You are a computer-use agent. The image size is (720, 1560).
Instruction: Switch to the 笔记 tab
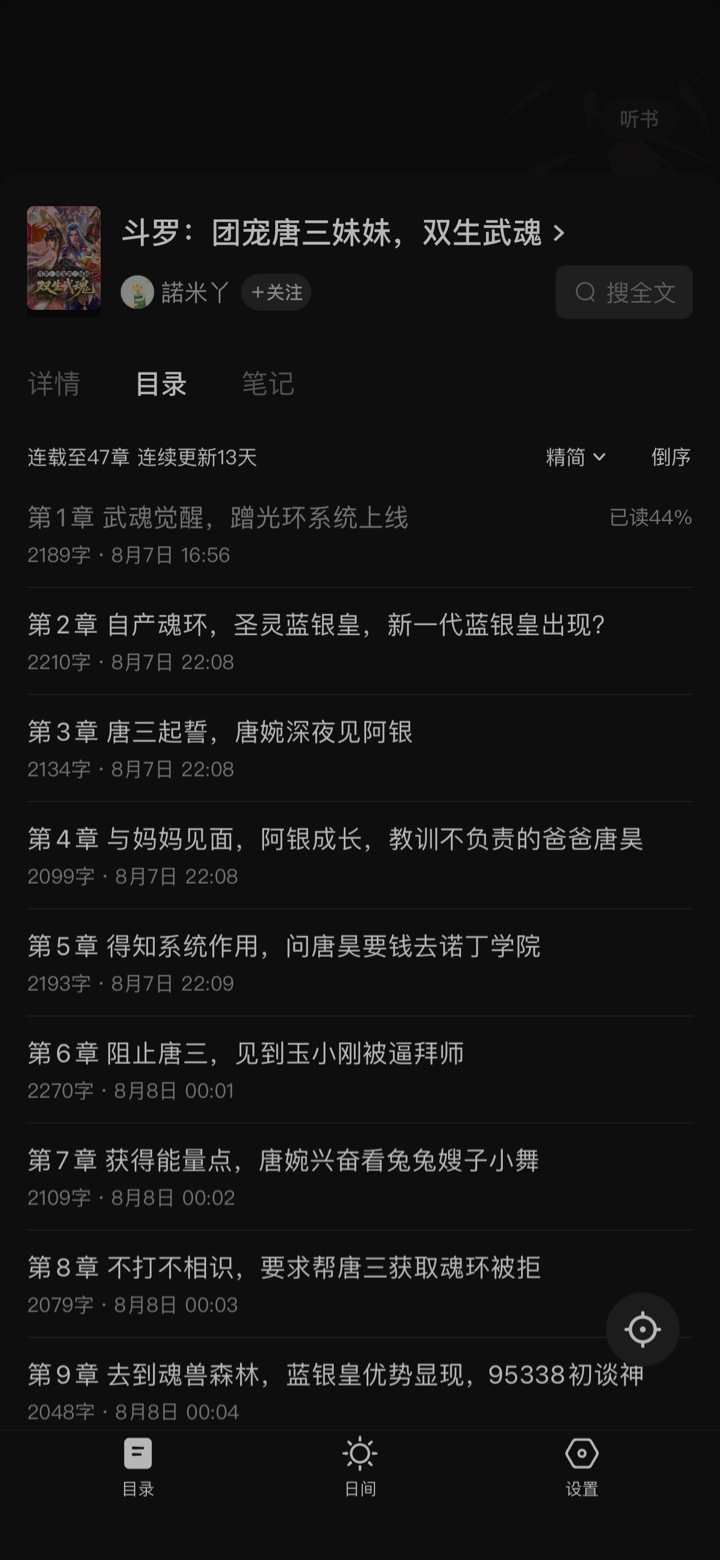click(268, 384)
